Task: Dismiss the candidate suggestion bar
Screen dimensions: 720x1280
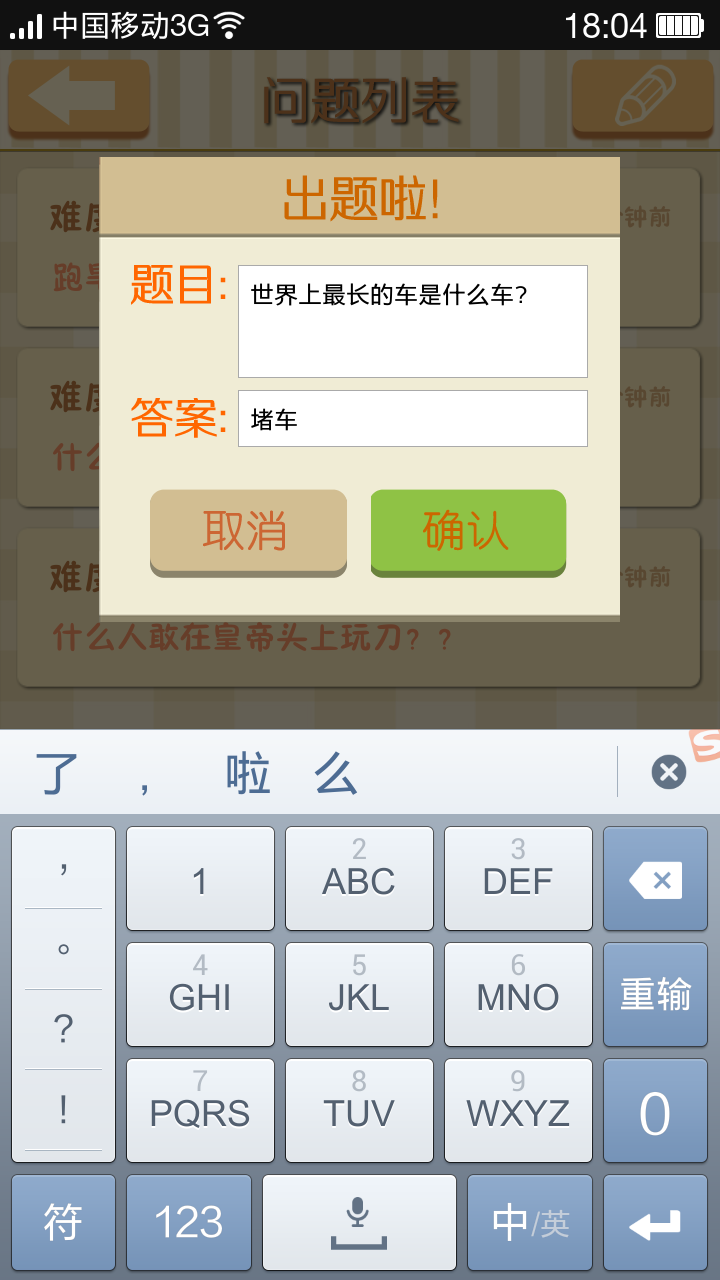Action: coord(668,772)
